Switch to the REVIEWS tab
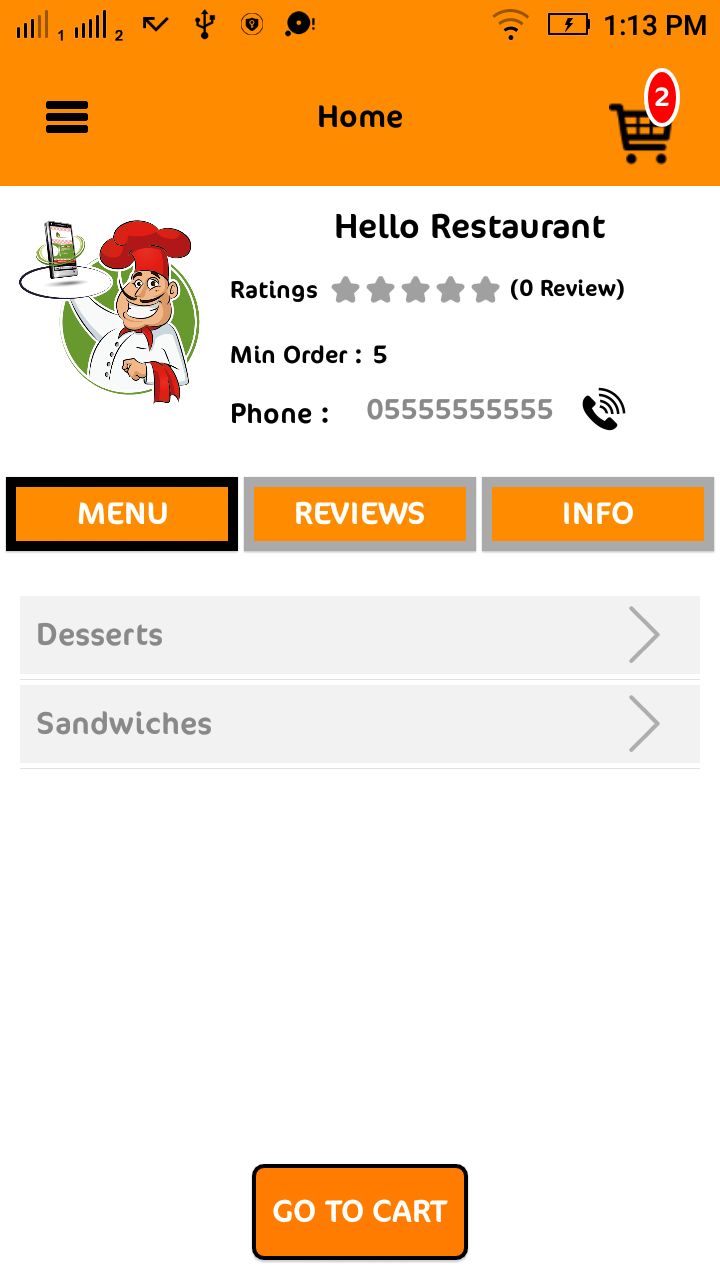The image size is (720, 1280). point(360,514)
